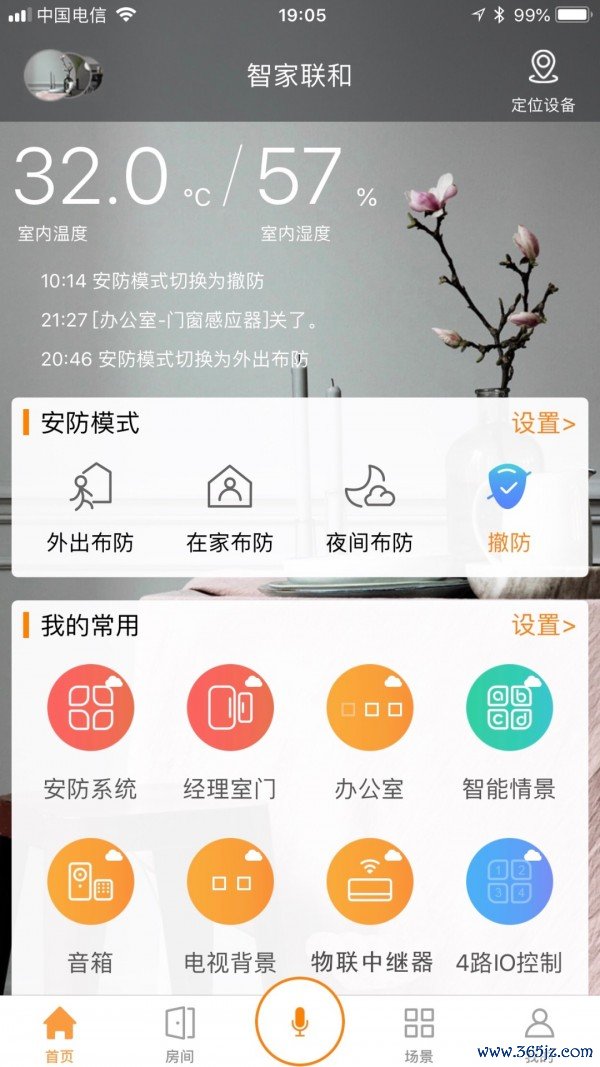The image size is (600, 1067).
Task: Tap the home avatar thumbnail
Action: click(62, 73)
